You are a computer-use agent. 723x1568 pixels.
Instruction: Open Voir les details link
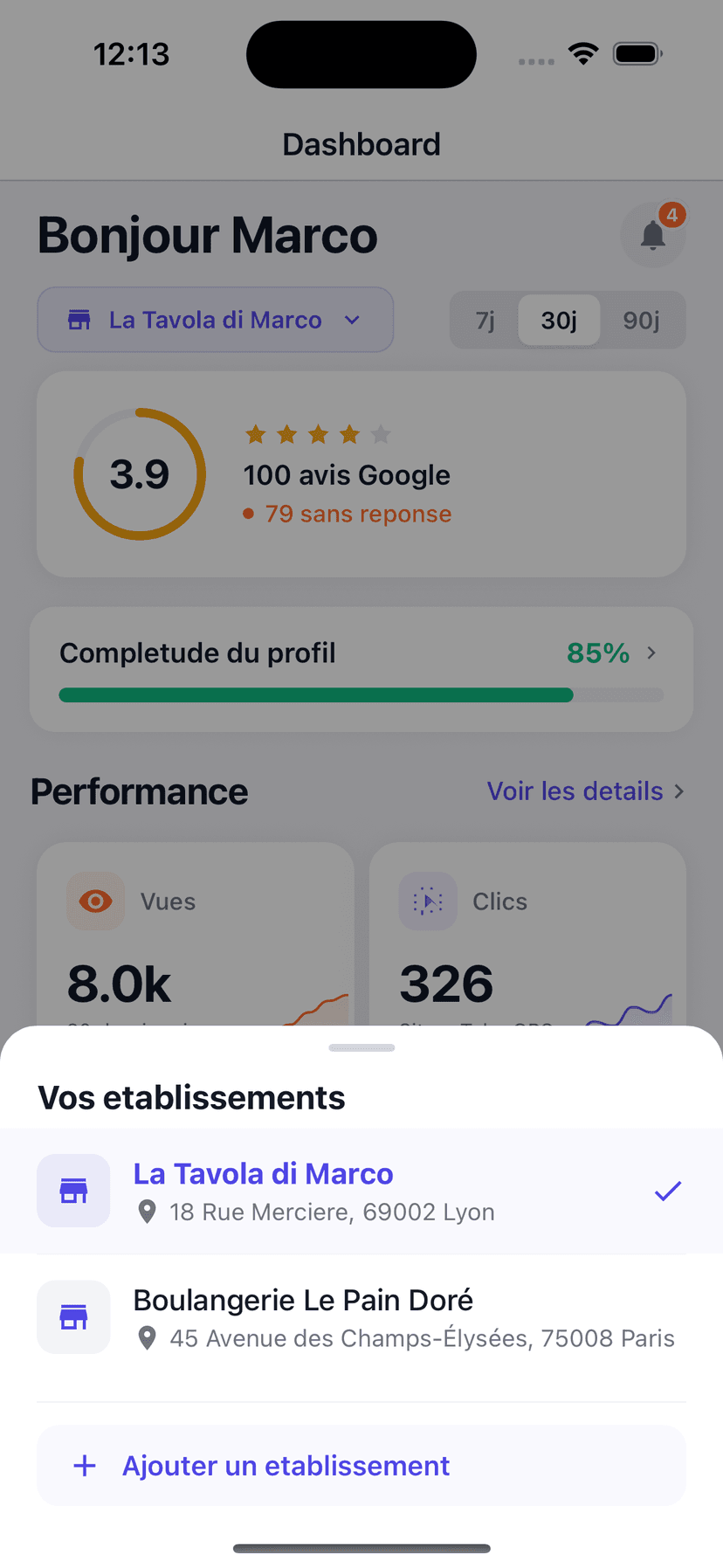585,791
